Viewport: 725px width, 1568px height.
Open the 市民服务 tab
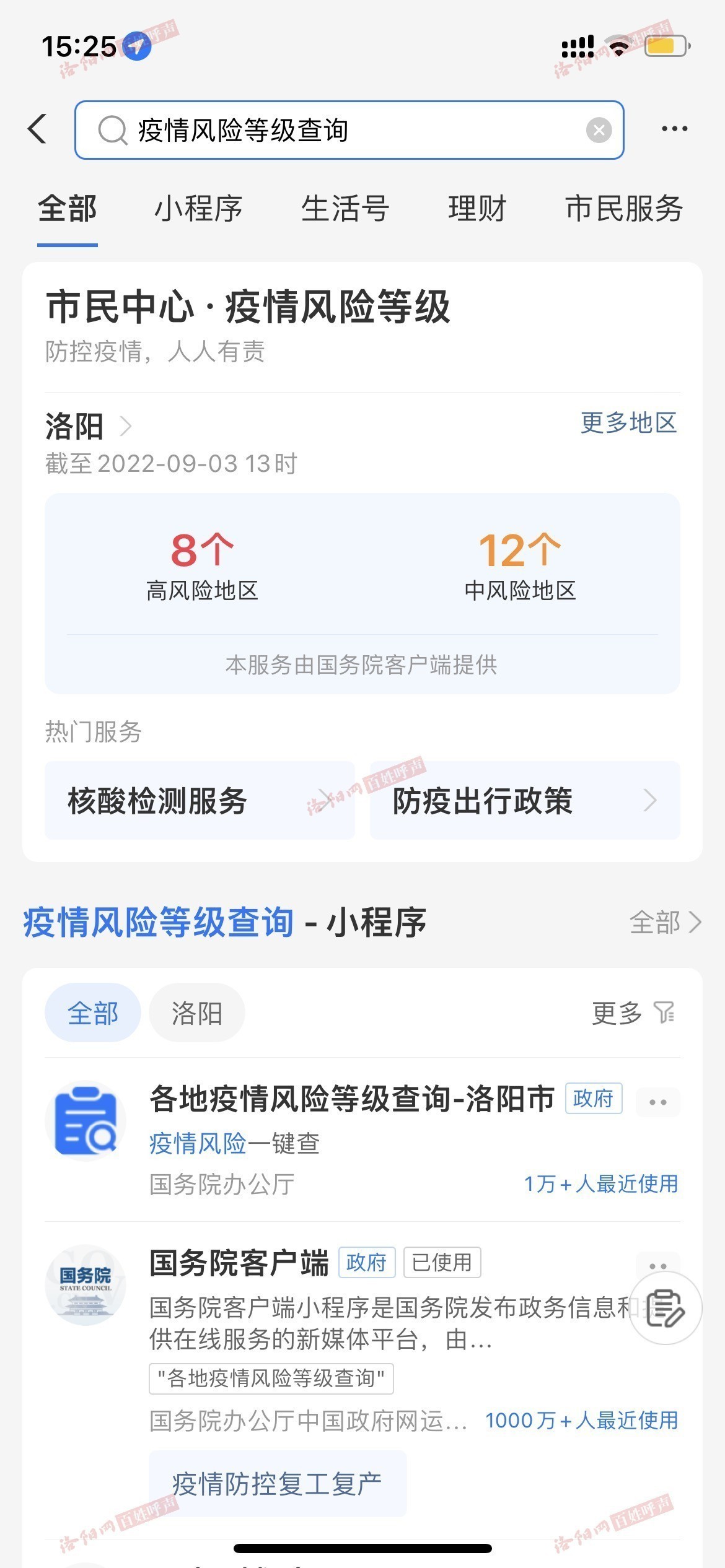pos(624,209)
